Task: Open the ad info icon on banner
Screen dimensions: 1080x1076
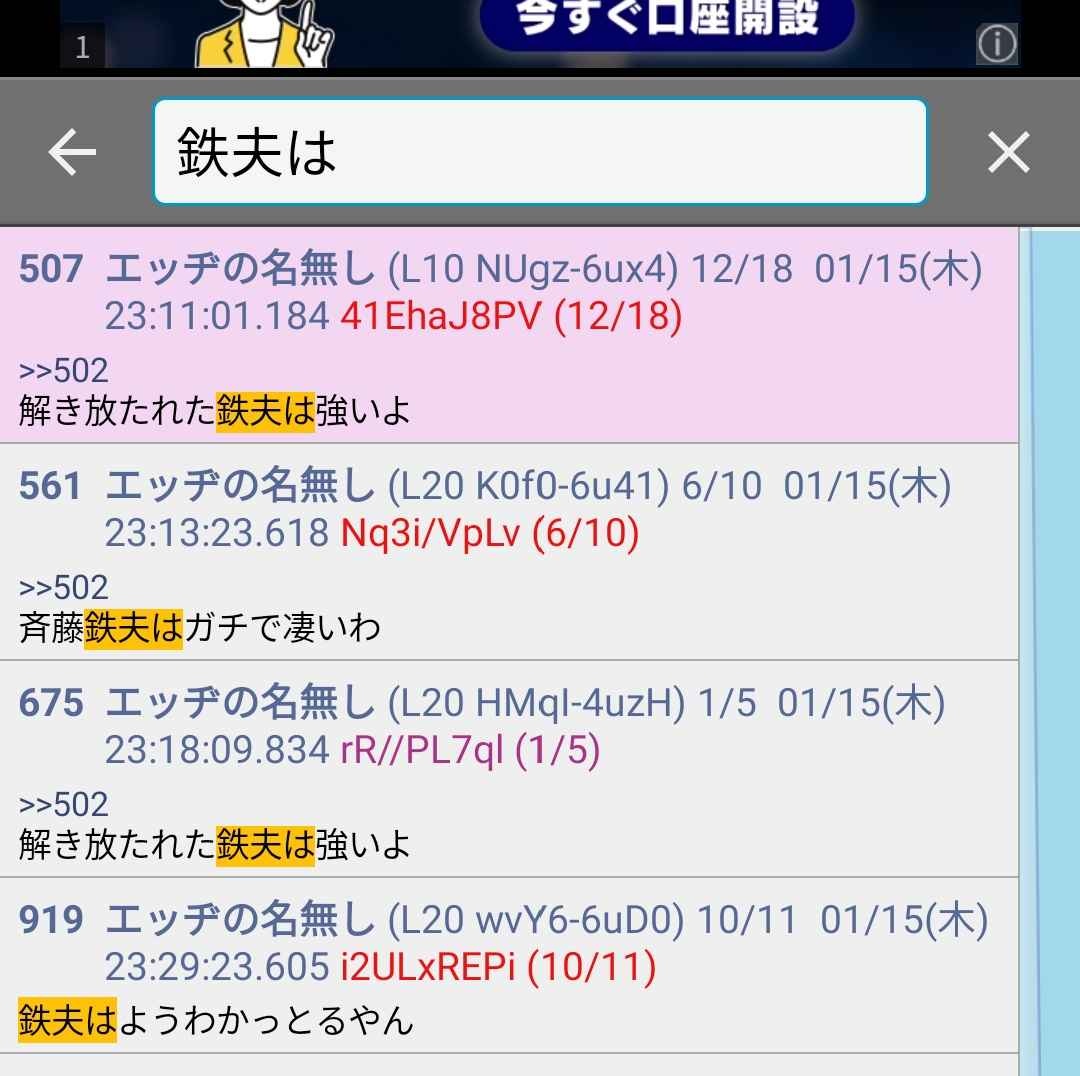Action: click(x=997, y=45)
